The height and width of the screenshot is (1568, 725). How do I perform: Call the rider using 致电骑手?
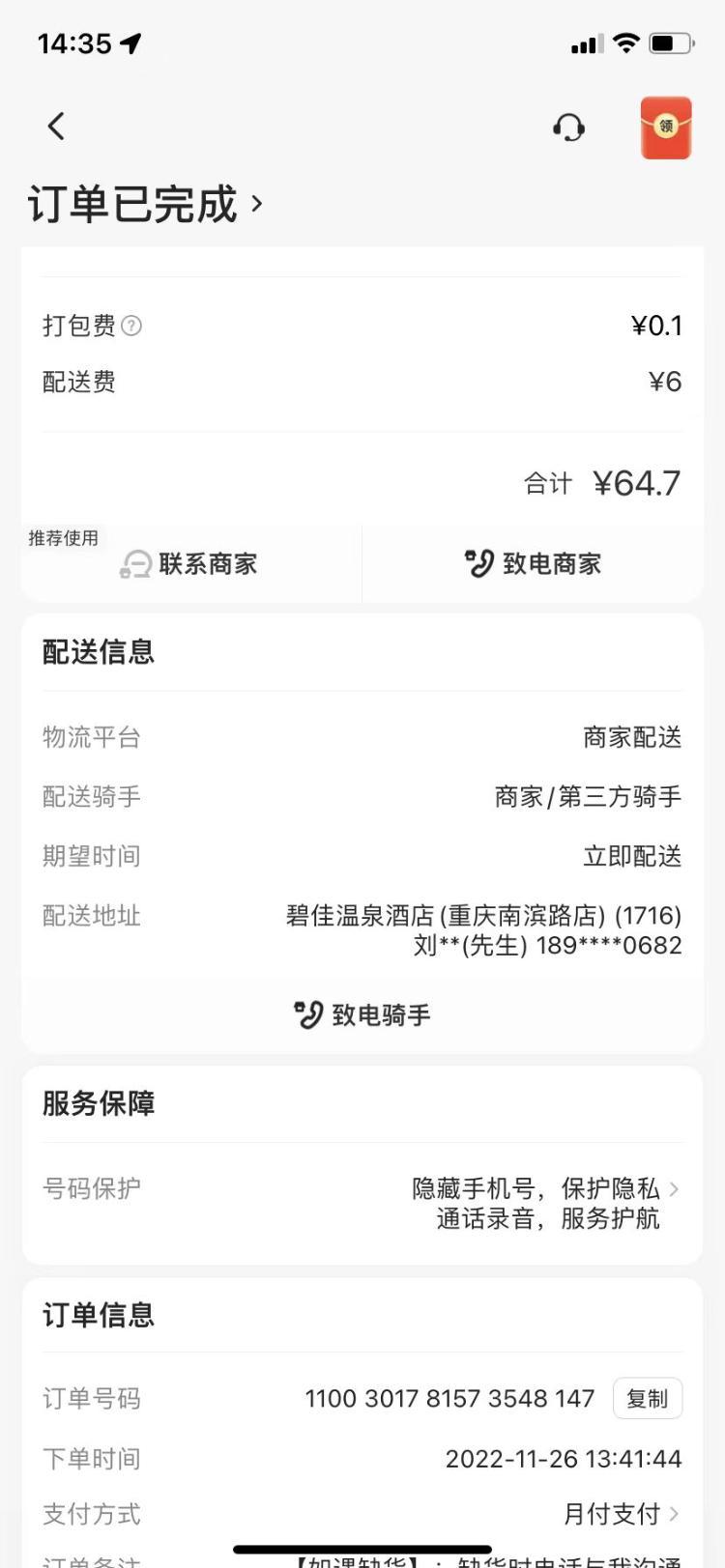point(362,1014)
